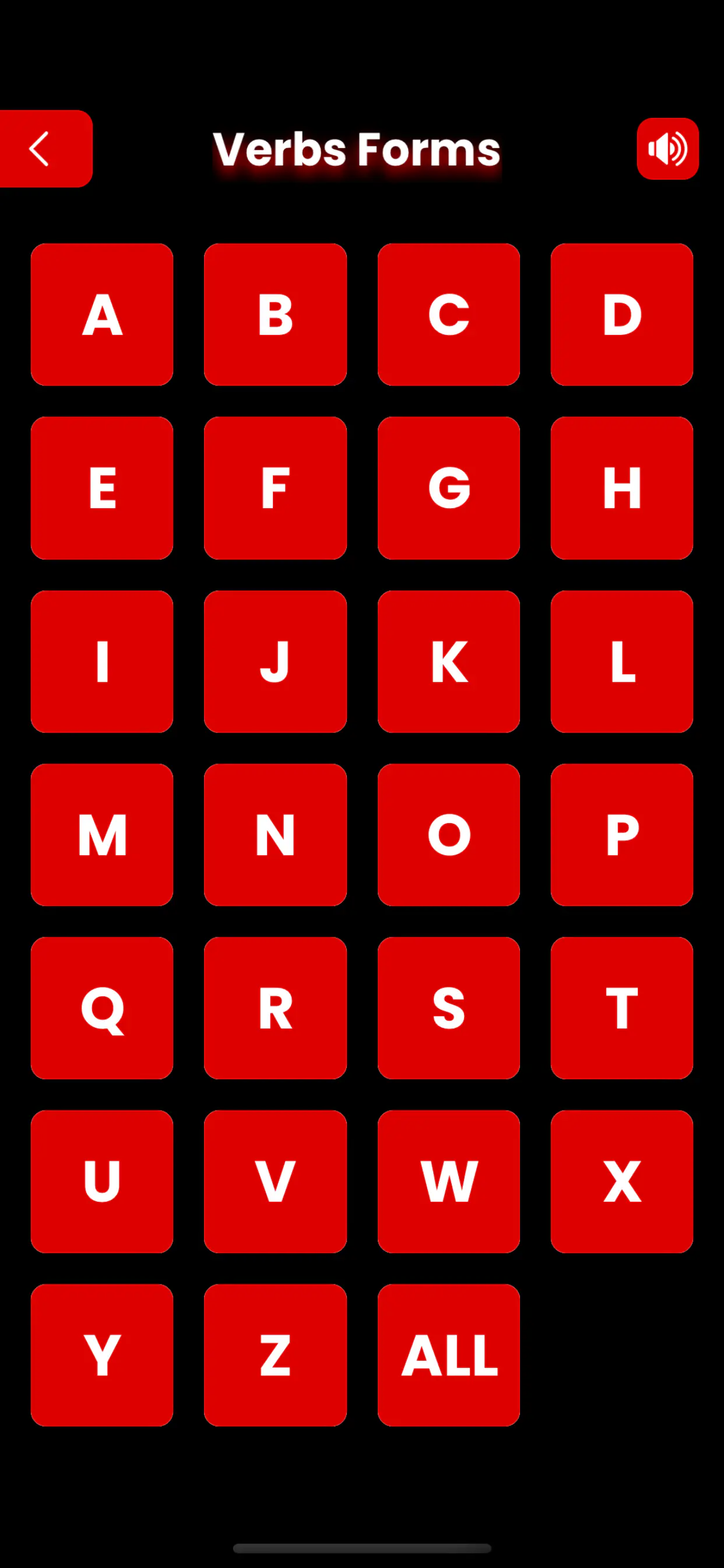Tap the letter P button
The height and width of the screenshot is (1568, 724).
click(x=621, y=835)
